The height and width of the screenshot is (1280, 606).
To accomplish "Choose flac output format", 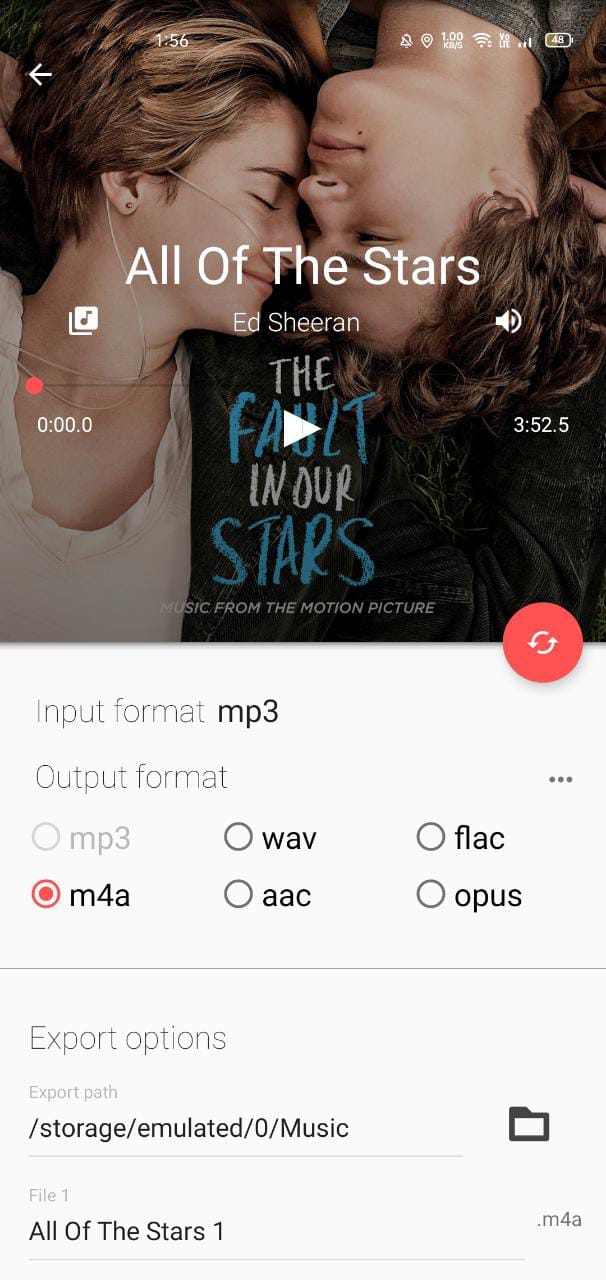I will (431, 837).
